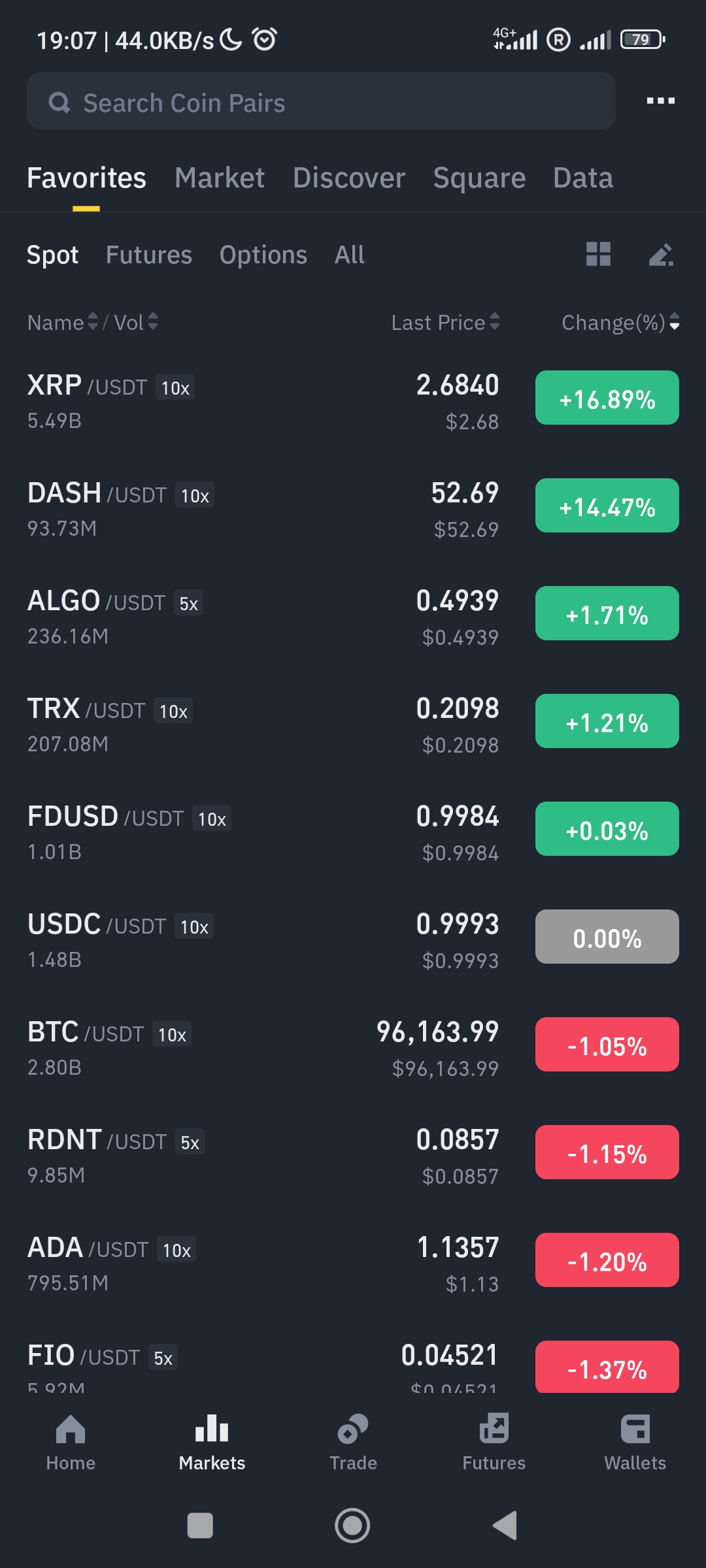Select the Futures filter under Favorites
The height and width of the screenshot is (1568, 706).
149,255
